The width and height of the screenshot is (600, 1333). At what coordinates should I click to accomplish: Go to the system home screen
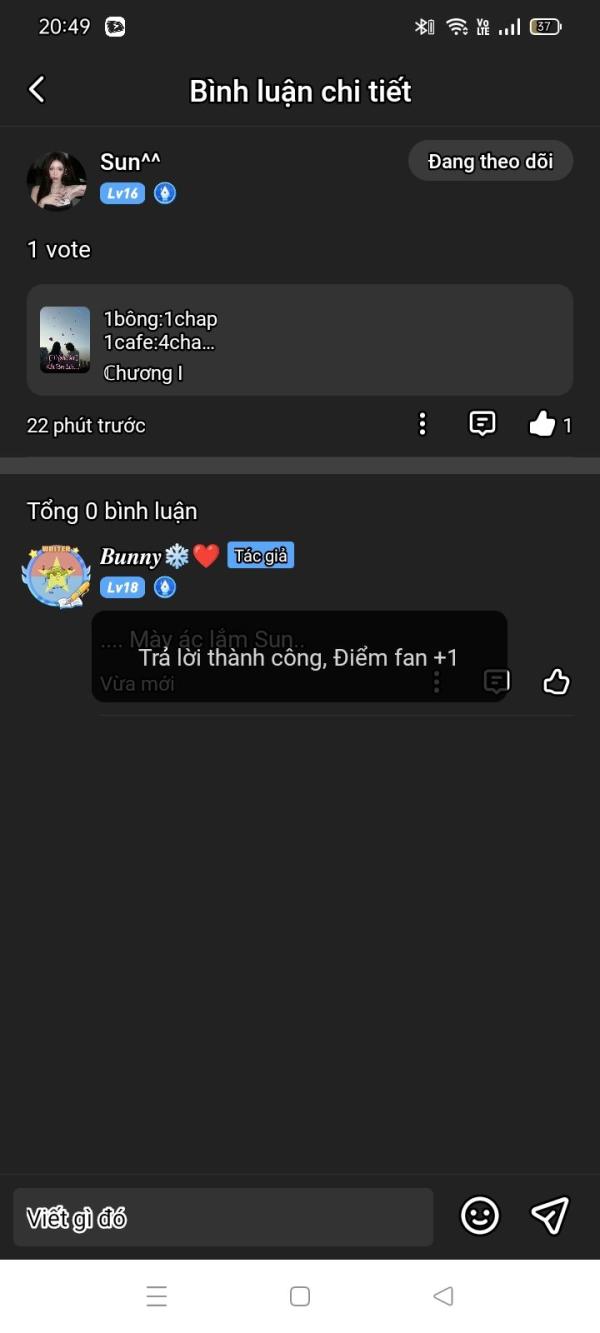[x=300, y=1296]
